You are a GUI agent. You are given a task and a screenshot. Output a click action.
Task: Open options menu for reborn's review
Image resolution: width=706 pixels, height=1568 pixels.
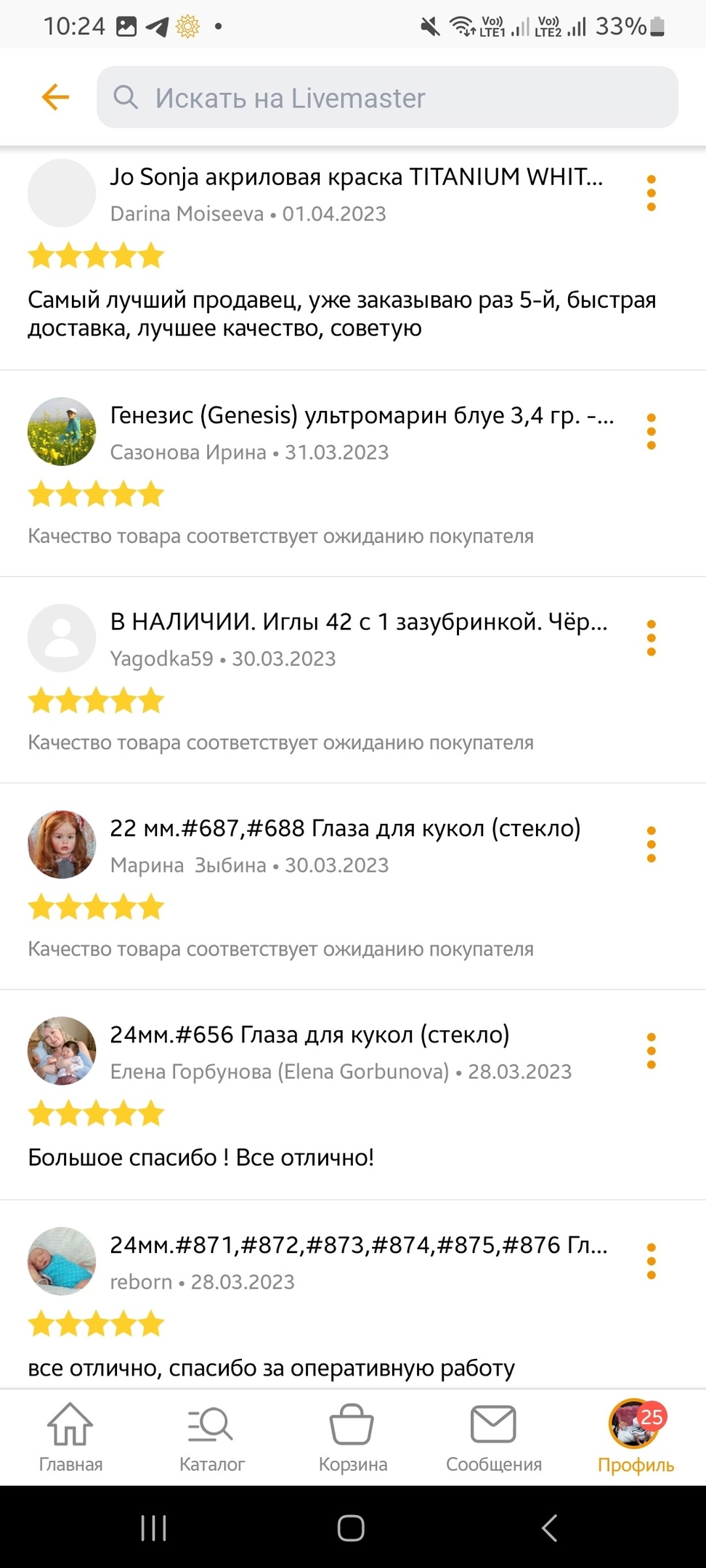point(651,1261)
